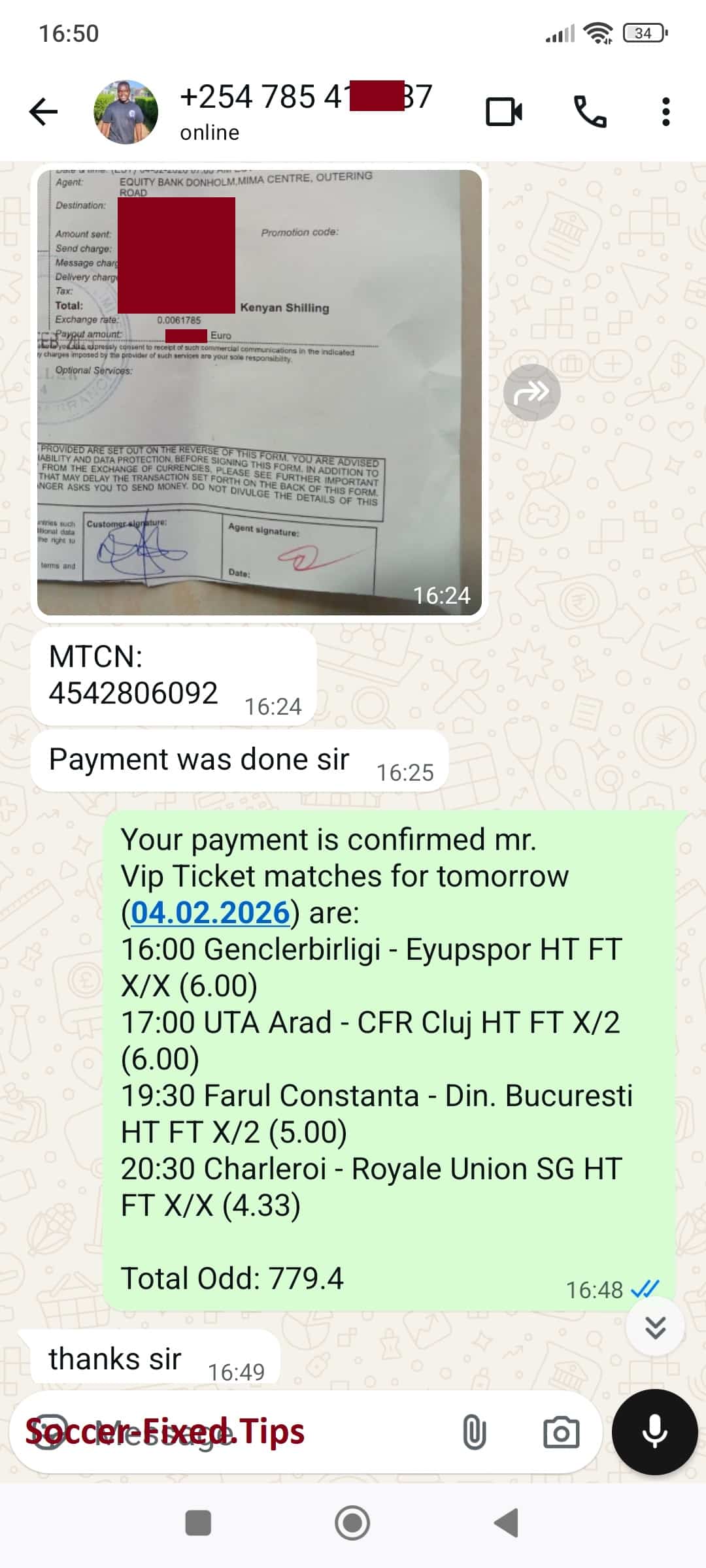Open the overflow menu
Screen dimensions: 706x1568
(x=665, y=112)
